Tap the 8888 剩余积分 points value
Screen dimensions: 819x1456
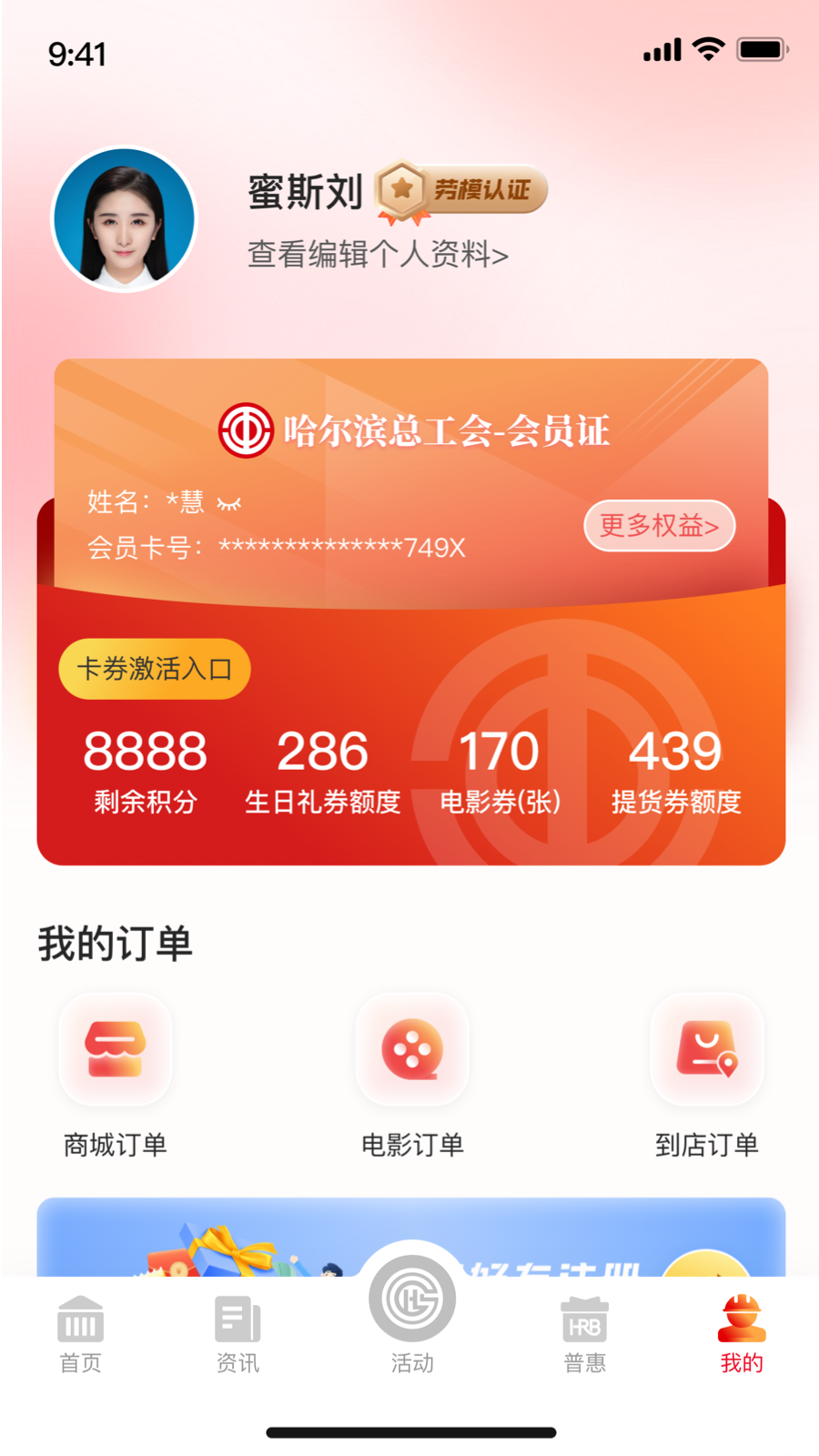143,752
